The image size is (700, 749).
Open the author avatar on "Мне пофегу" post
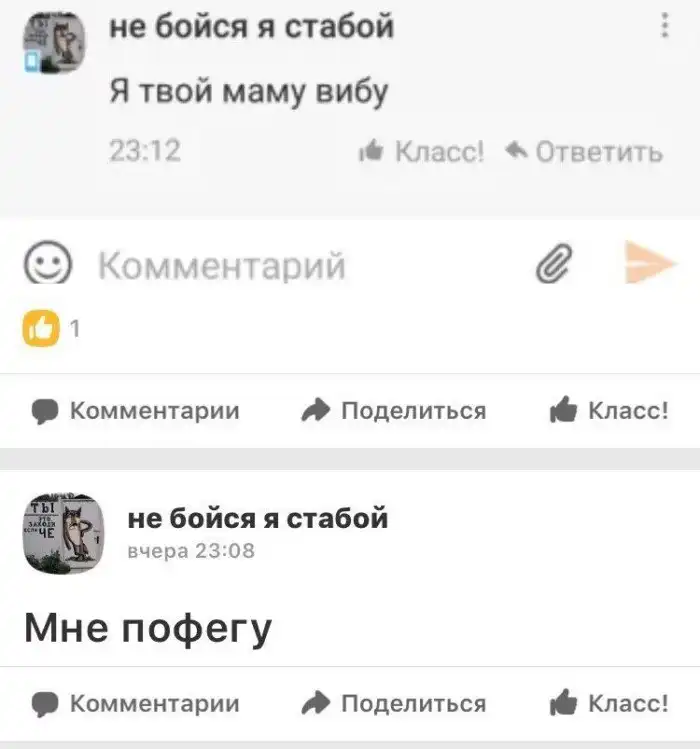62,532
